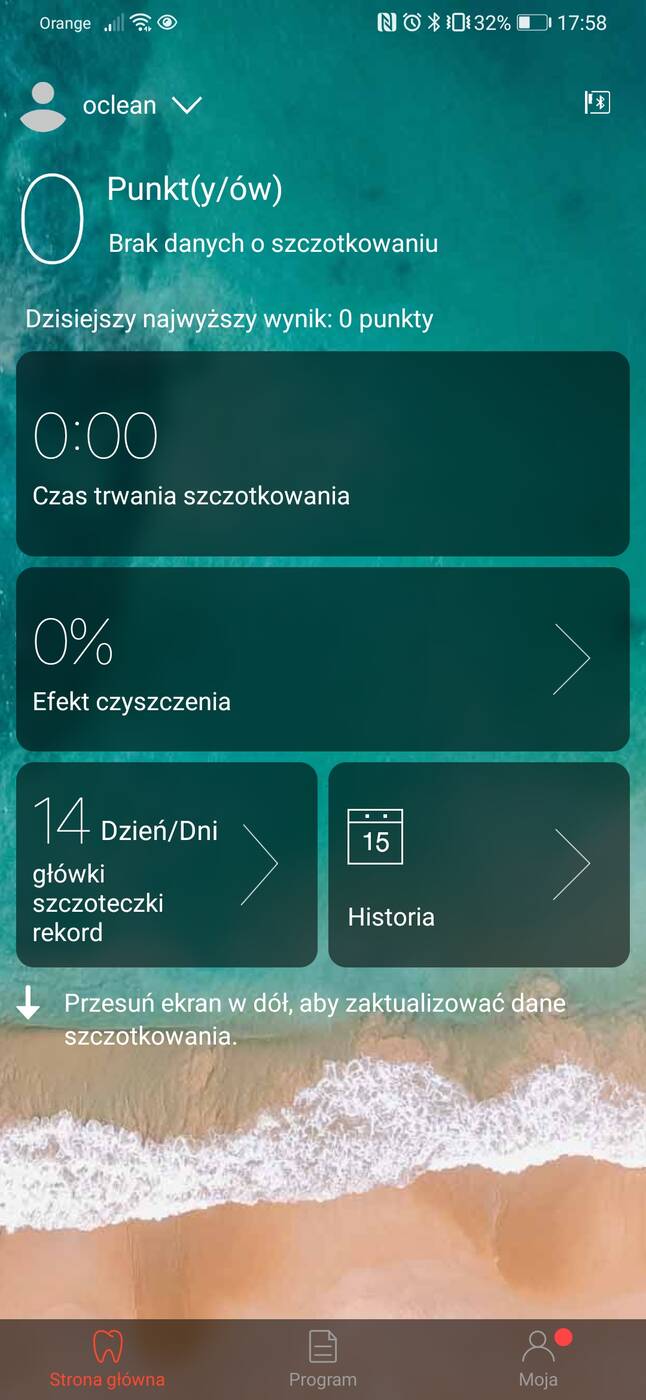Open the oclean account dropdown
The image size is (646, 1400).
click(186, 105)
